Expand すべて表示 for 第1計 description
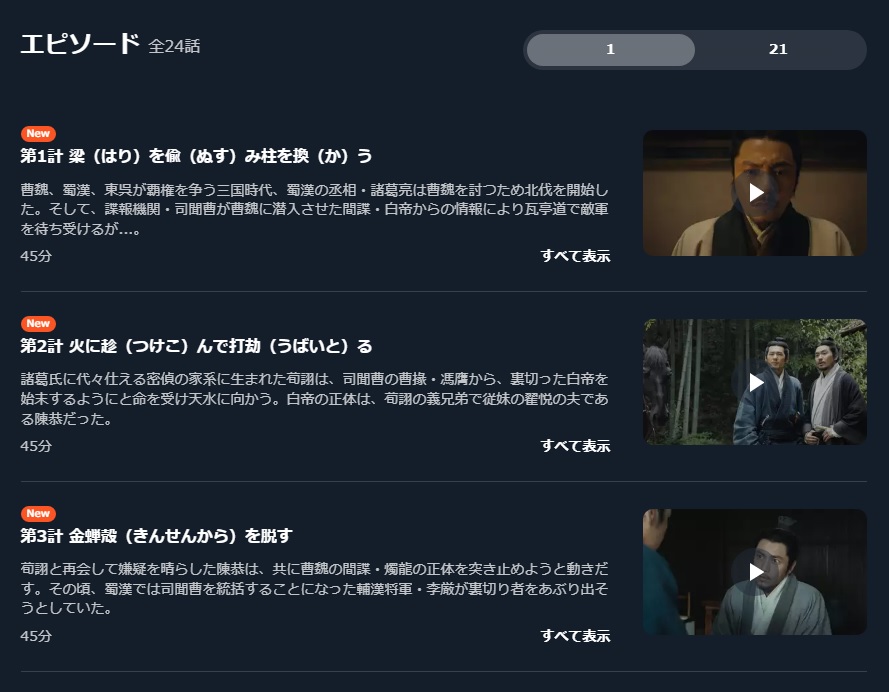This screenshot has height=692, width=889. tap(575, 256)
